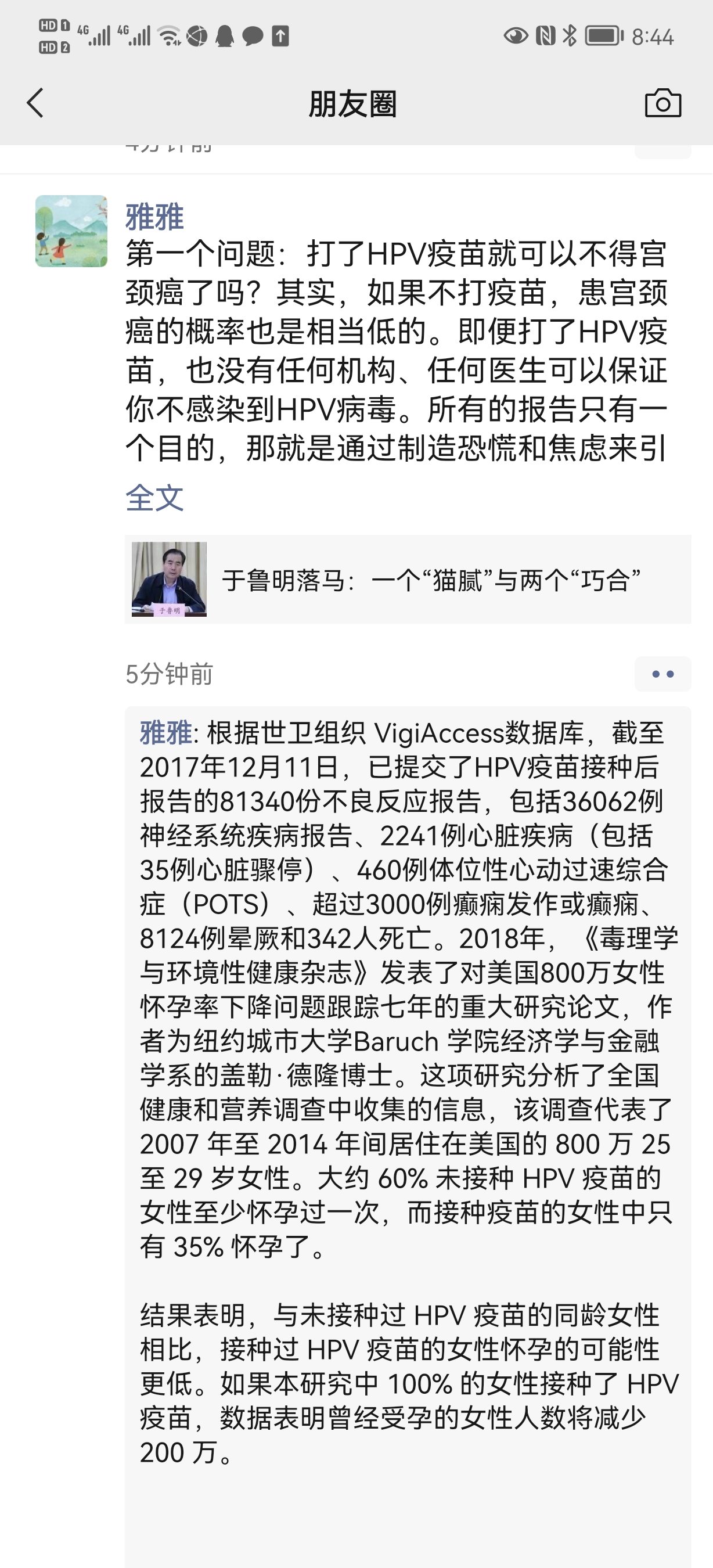Image resolution: width=713 pixels, height=1568 pixels.
Task: Open the camera to post a moment
Action: [x=662, y=103]
